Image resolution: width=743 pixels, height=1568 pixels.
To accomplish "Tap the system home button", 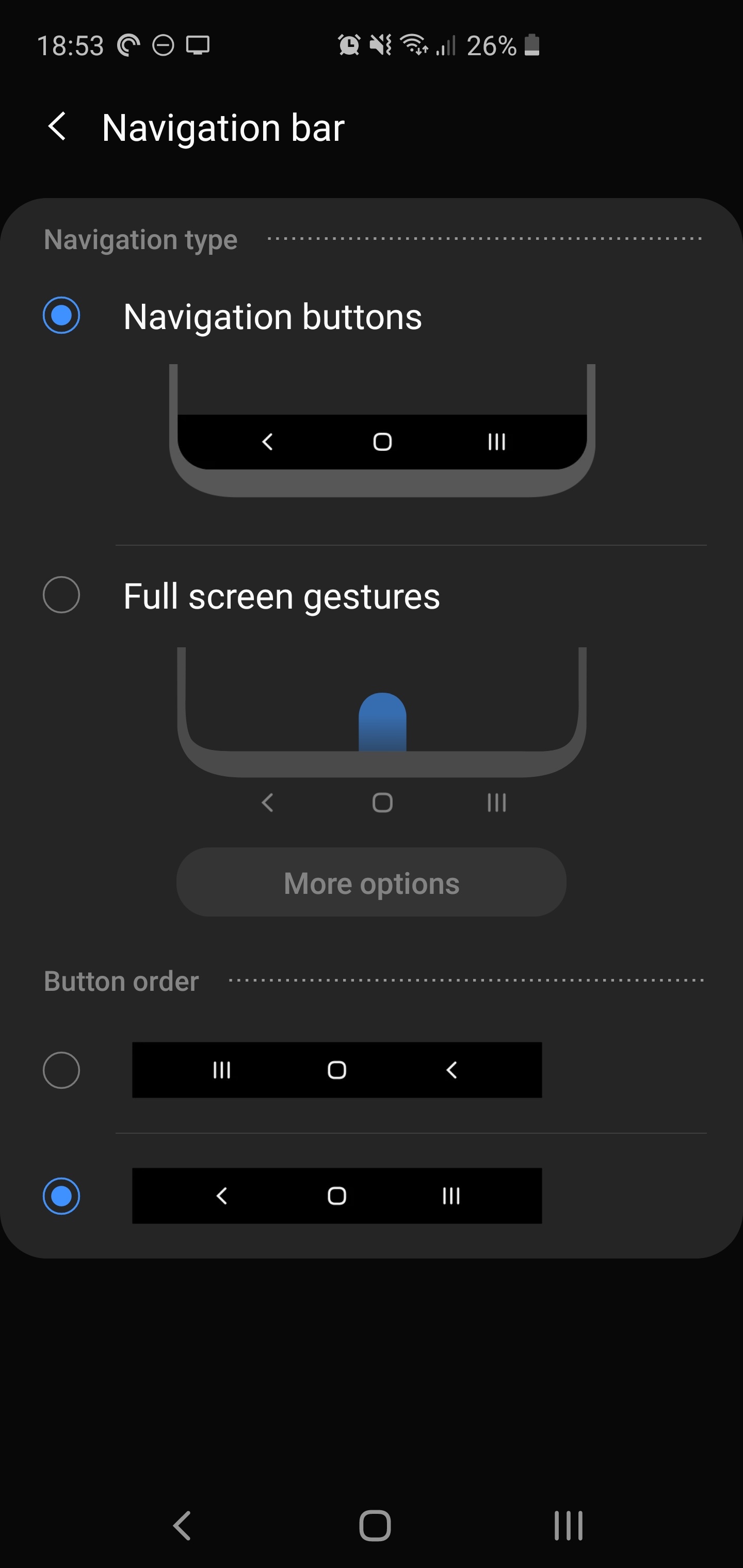I will (375, 1525).
